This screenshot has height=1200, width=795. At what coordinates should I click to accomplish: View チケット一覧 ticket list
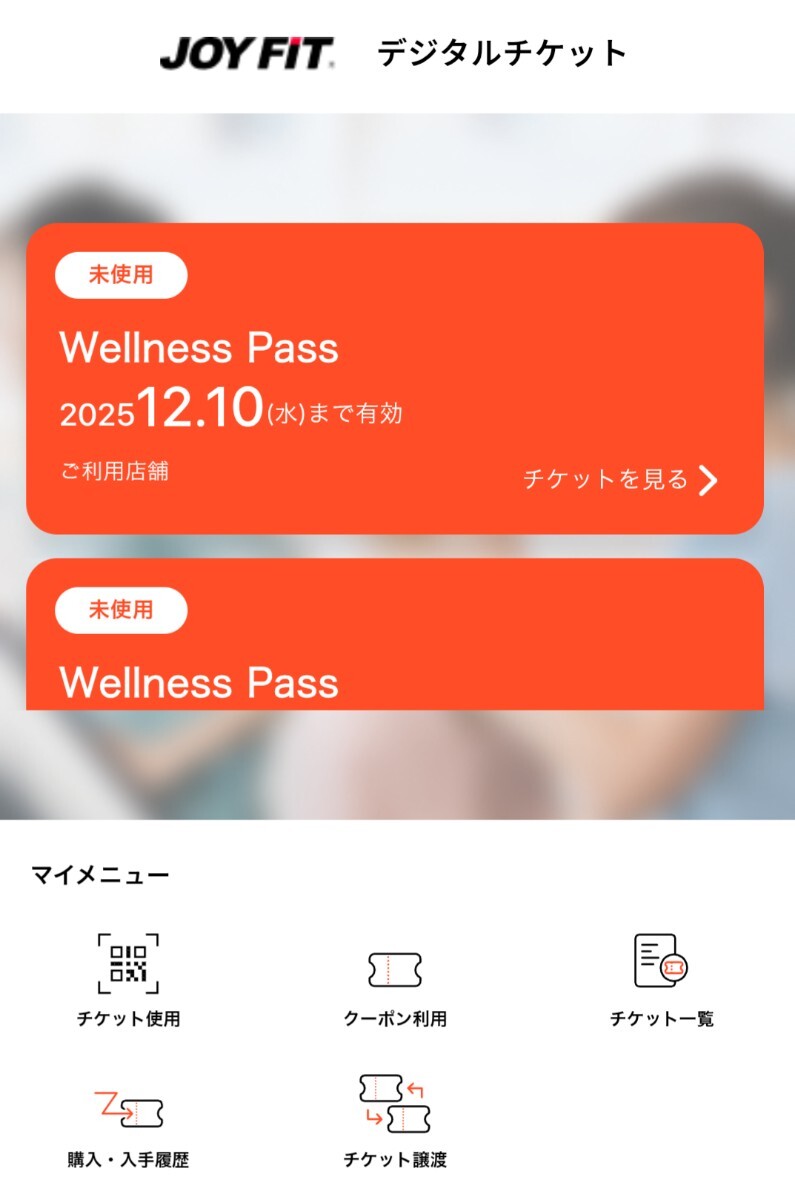tap(661, 980)
